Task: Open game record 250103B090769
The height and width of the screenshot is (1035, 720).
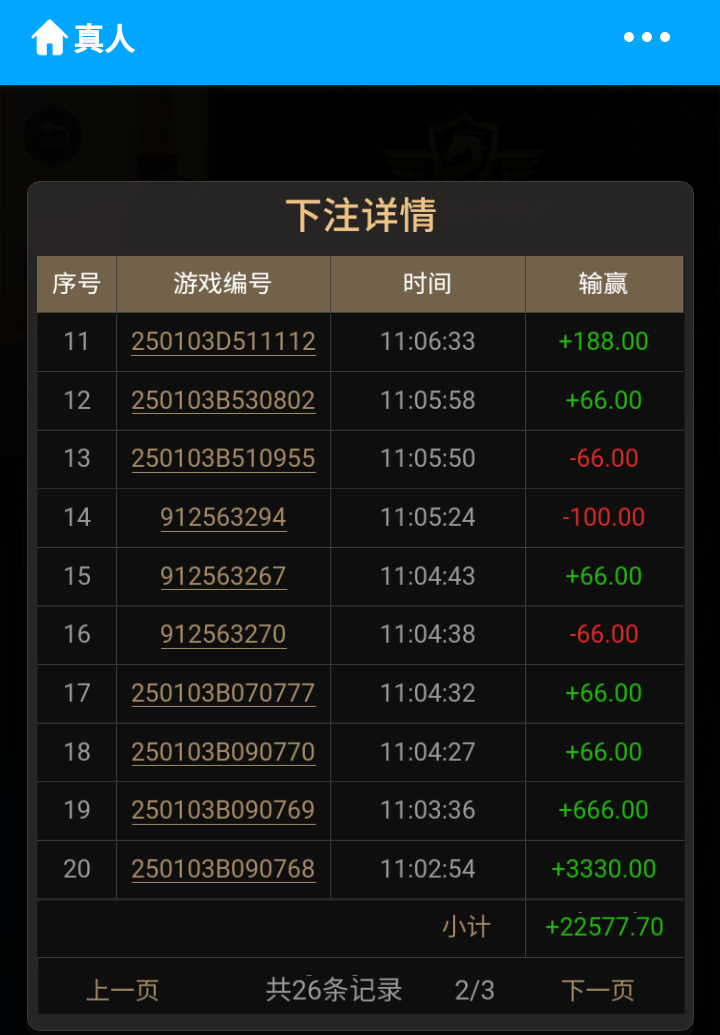Action: 223,811
